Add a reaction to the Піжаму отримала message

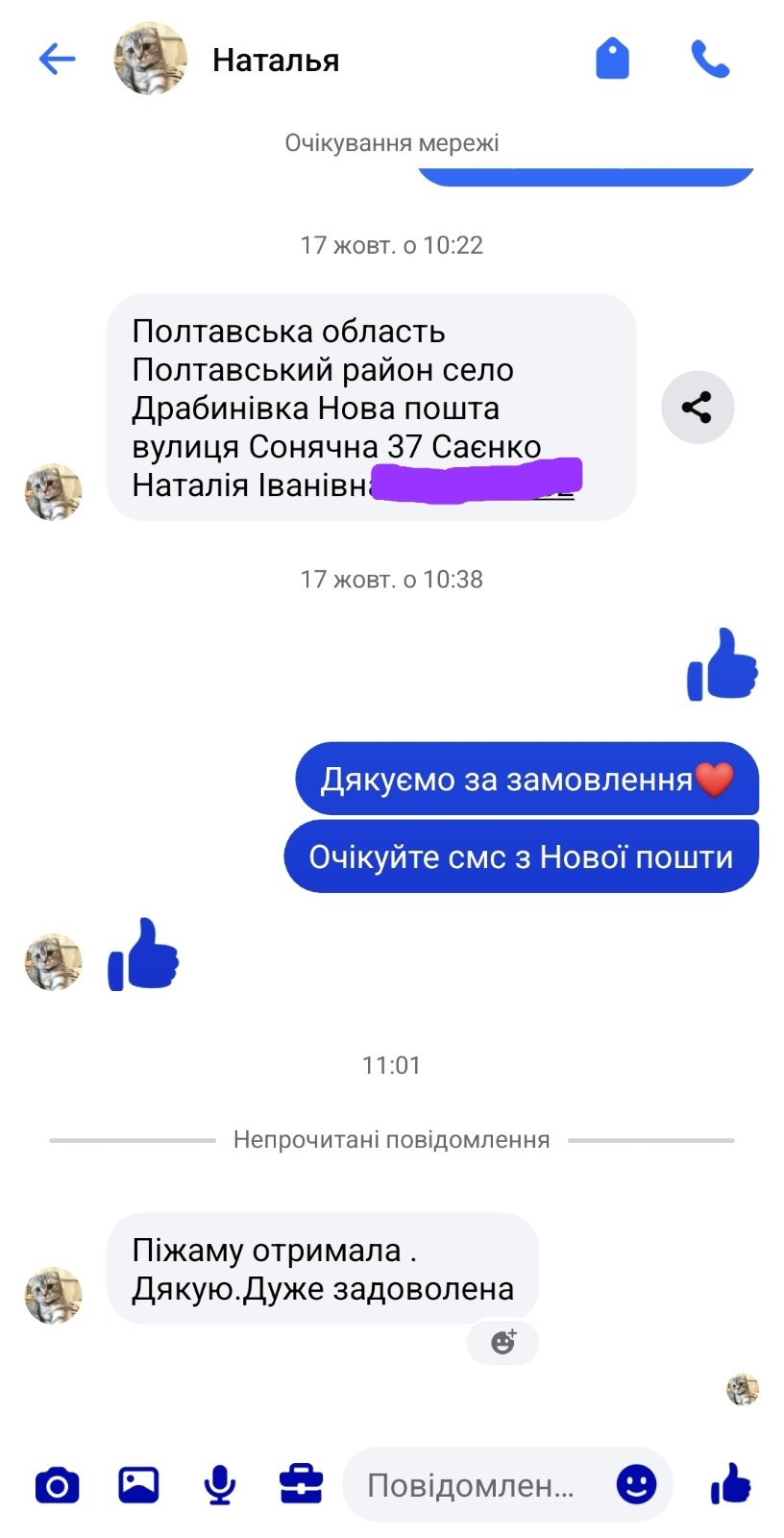click(x=502, y=1342)
